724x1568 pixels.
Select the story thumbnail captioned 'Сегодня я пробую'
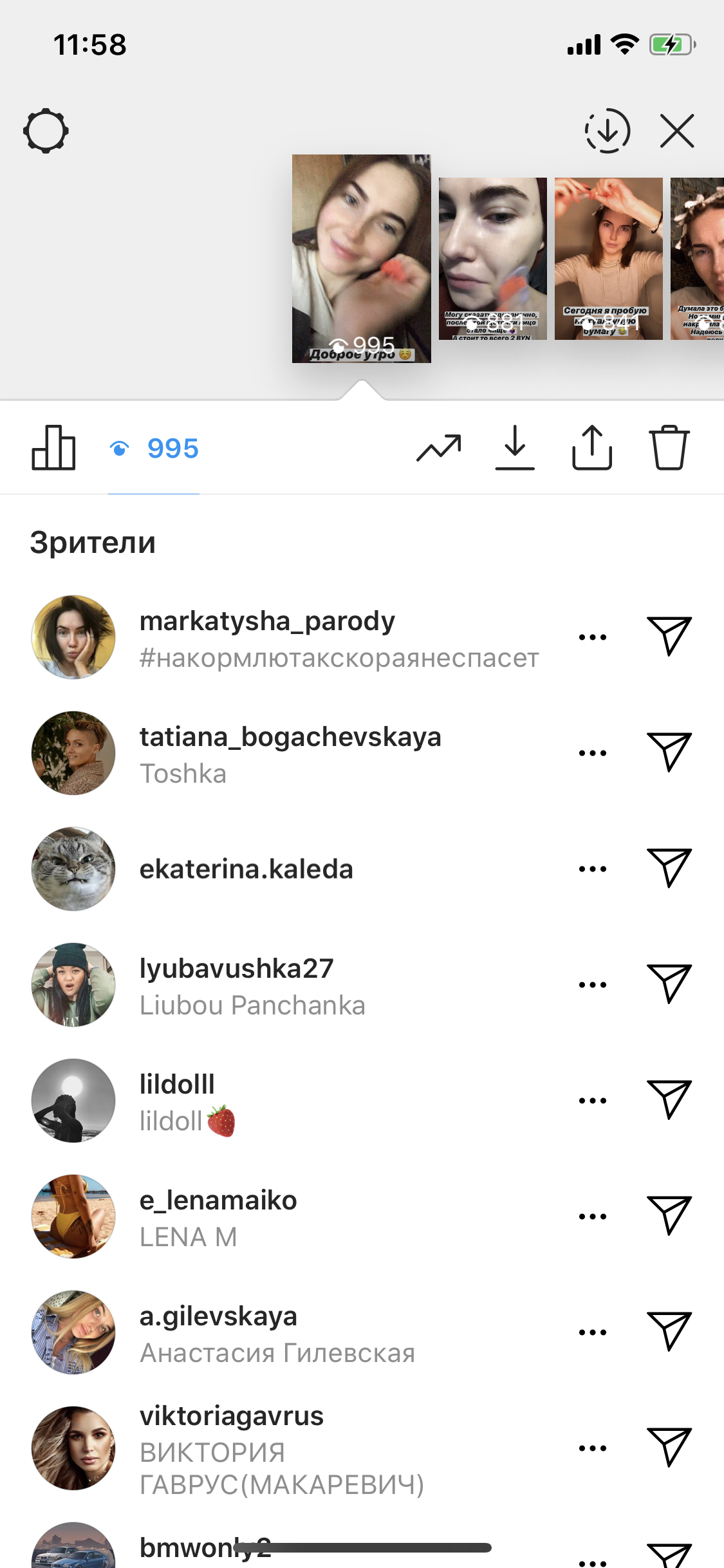coord(608,258)
